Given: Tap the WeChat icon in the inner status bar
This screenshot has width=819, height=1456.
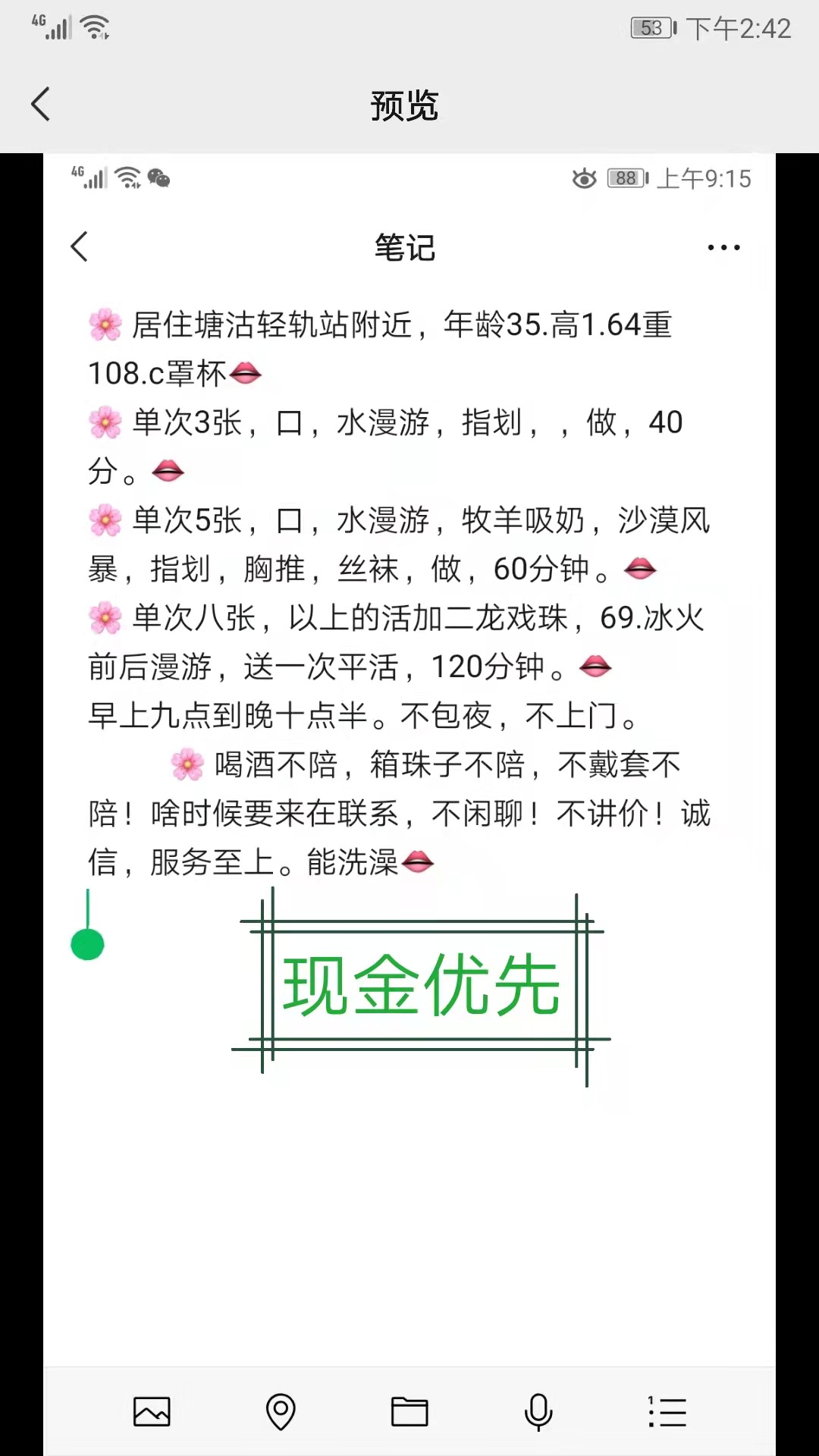Looking at the screenshot, I should 157,177.
